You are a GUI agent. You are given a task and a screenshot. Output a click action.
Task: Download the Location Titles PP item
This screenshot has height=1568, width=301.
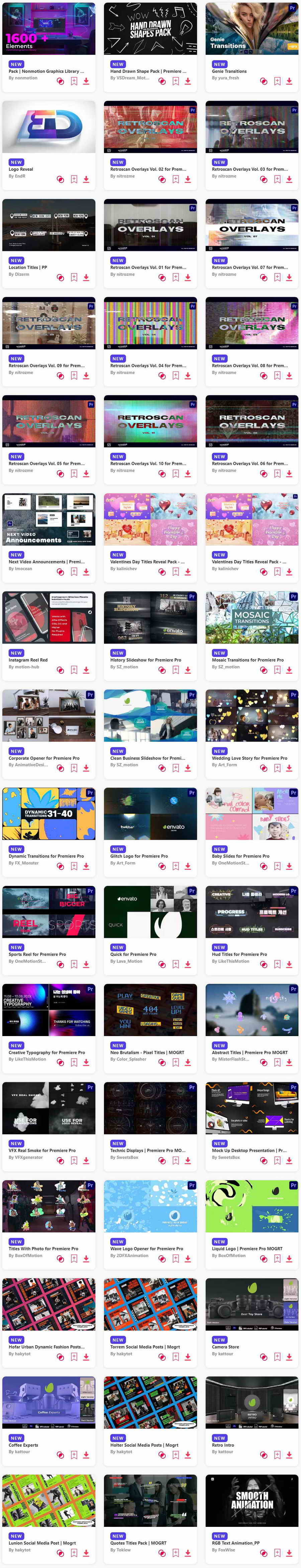pyautogui.click(x=86, y=277)
